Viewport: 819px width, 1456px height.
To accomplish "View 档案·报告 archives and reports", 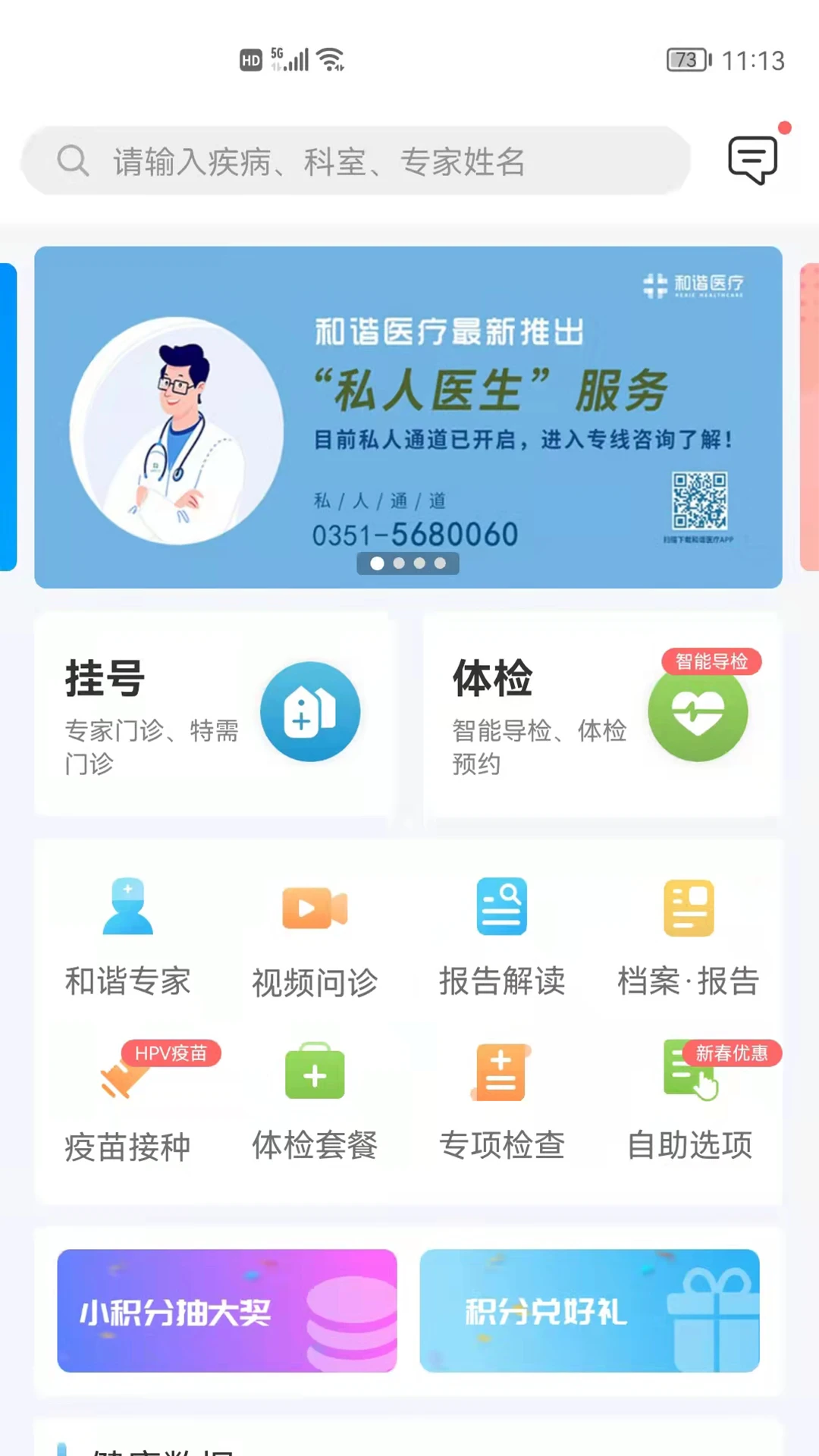I will [689, 929].
